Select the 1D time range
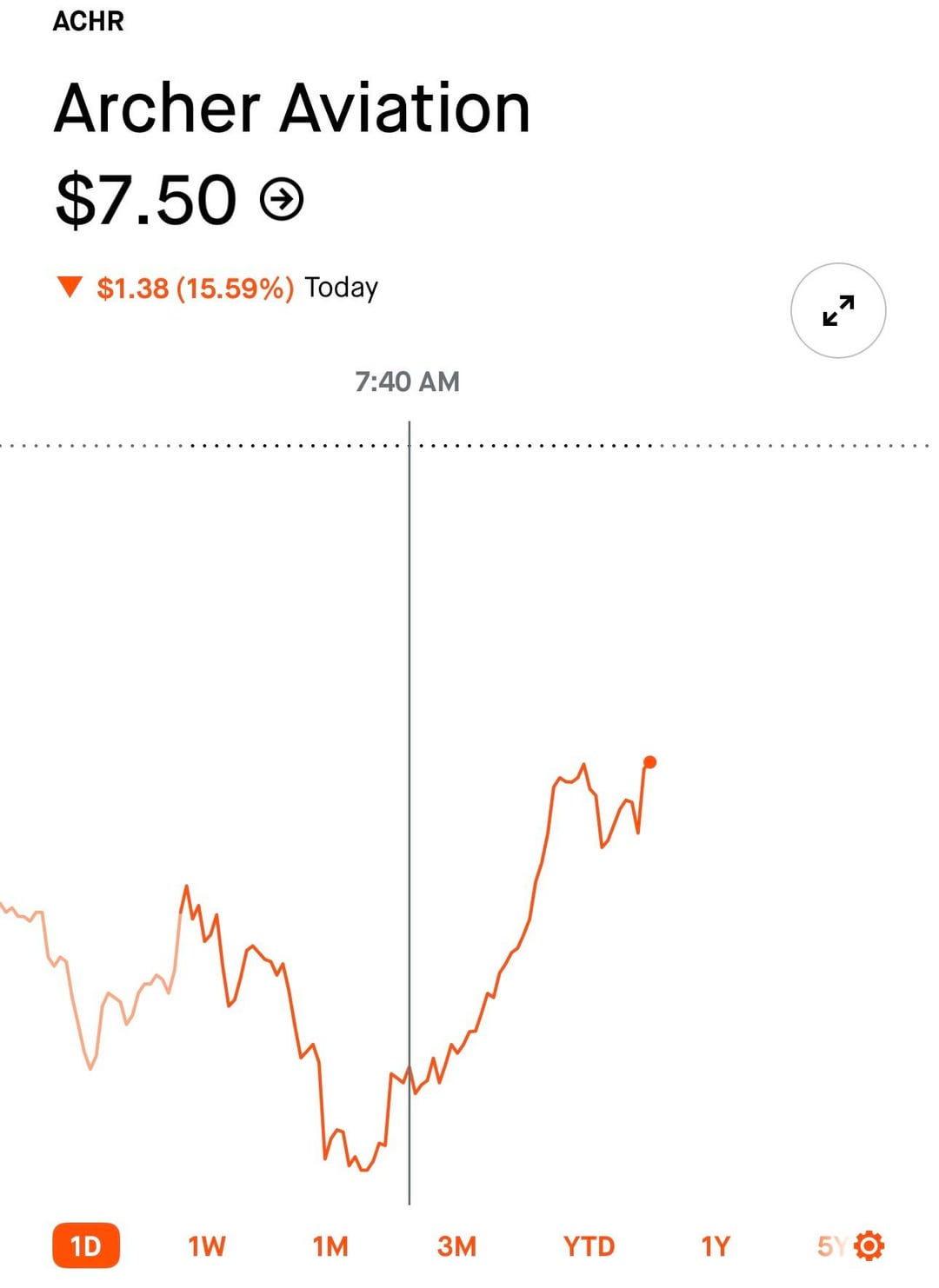Viewport: 939px width, 1288px height. 86,1246
